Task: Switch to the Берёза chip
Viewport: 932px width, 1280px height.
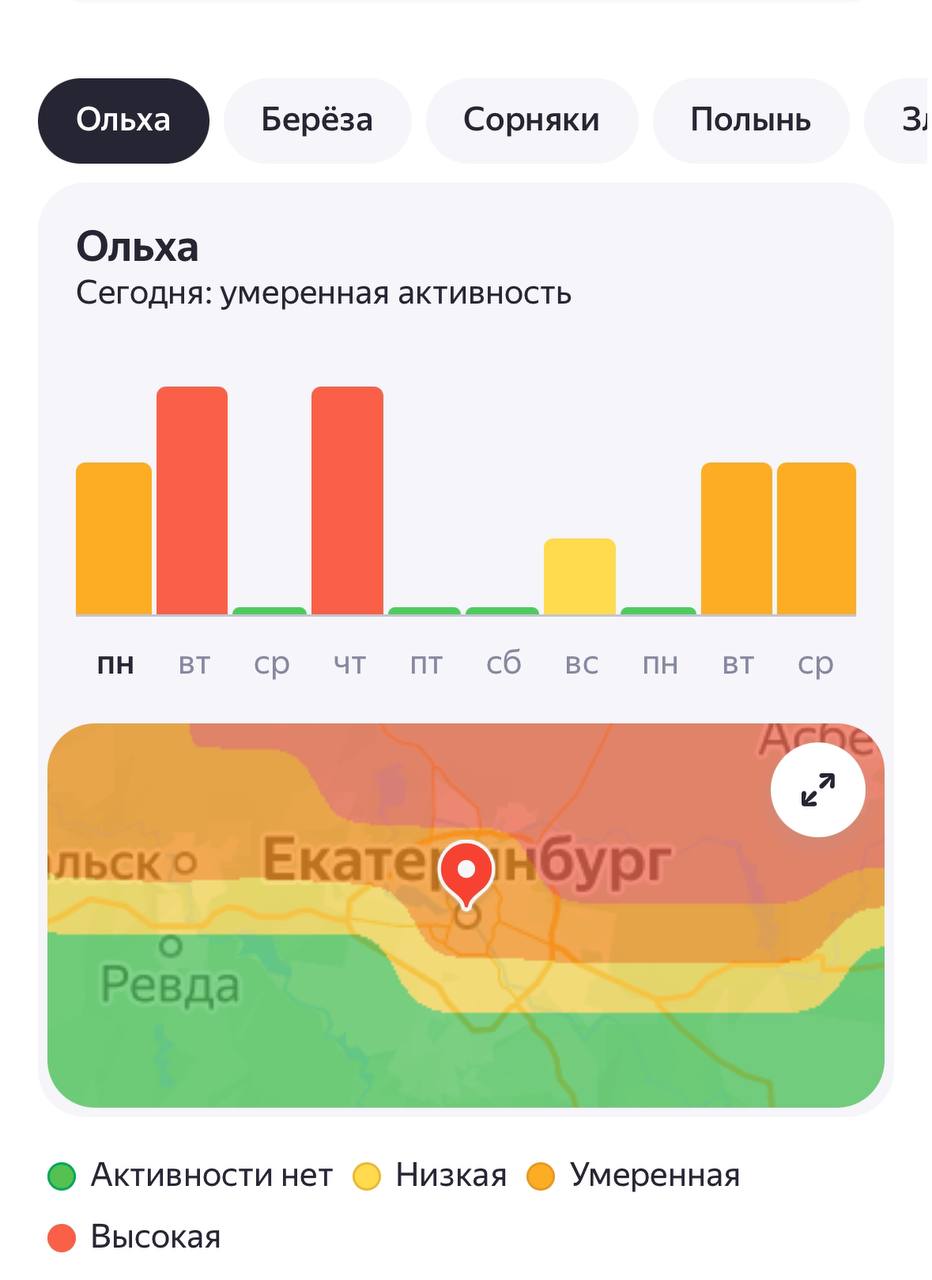Action: click(317, 121)
